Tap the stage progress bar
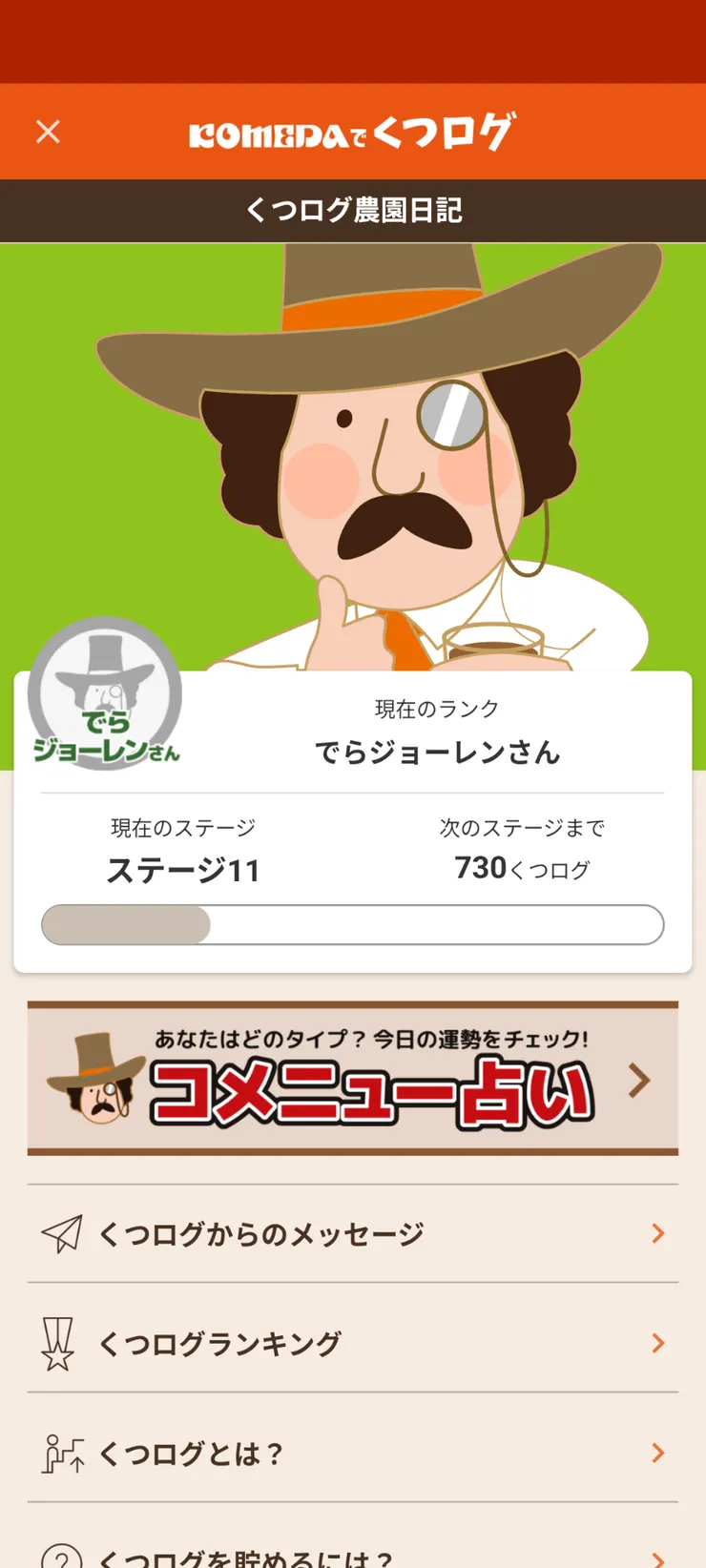Image resolution: width=706 pixels, height=1568 pixels. pos(353,924)
